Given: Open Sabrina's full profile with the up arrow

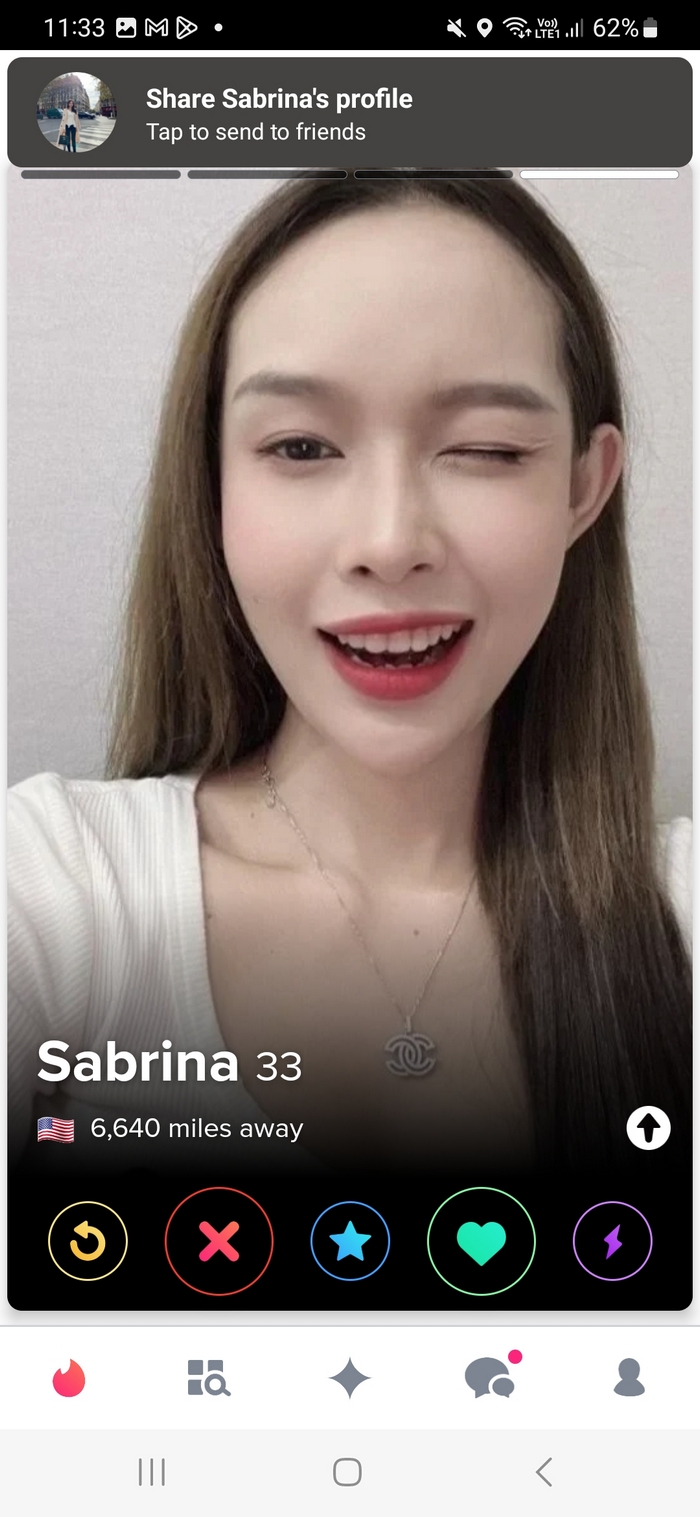Looking at the screenshot, I should point(648,1128).
